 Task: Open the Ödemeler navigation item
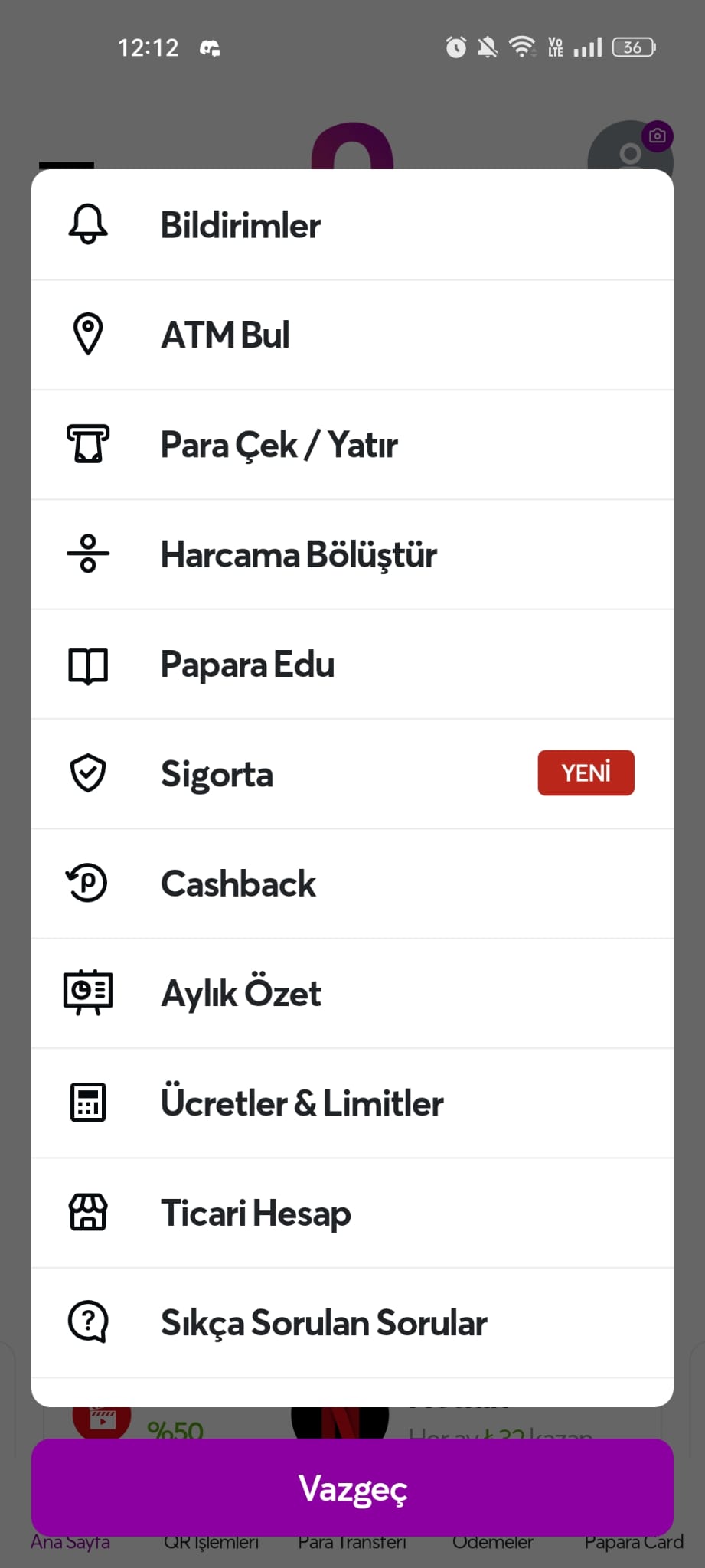(492, 1542)
